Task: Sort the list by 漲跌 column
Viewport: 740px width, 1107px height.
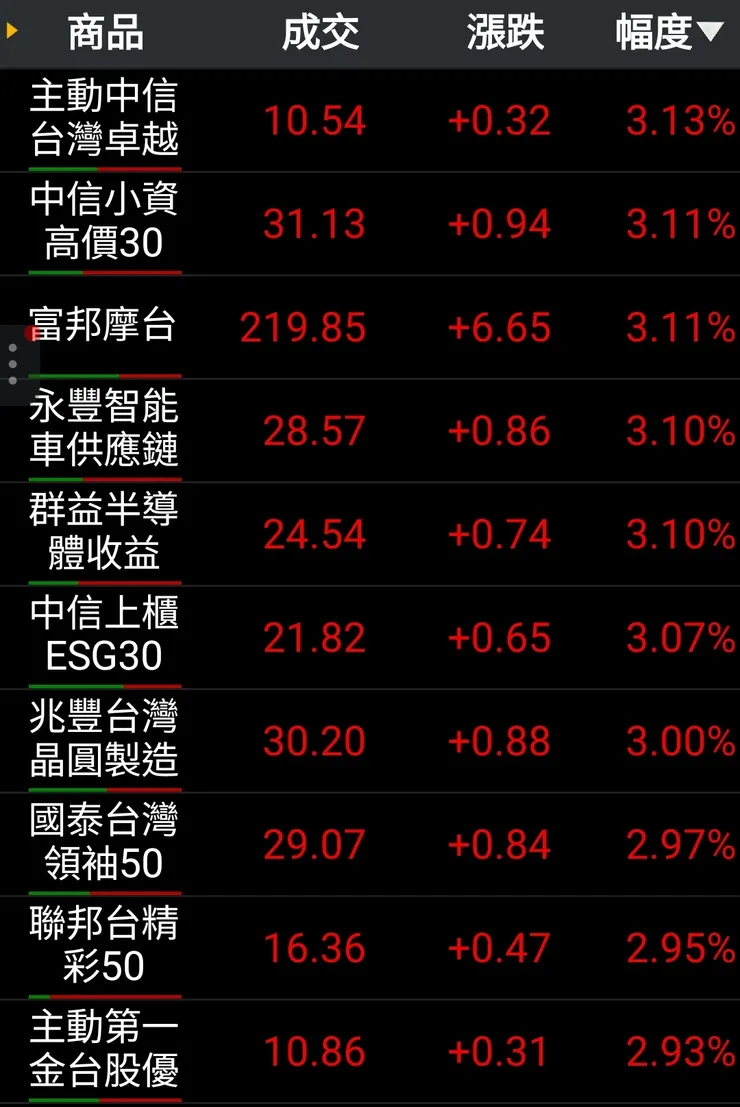Action: (505, 34)
